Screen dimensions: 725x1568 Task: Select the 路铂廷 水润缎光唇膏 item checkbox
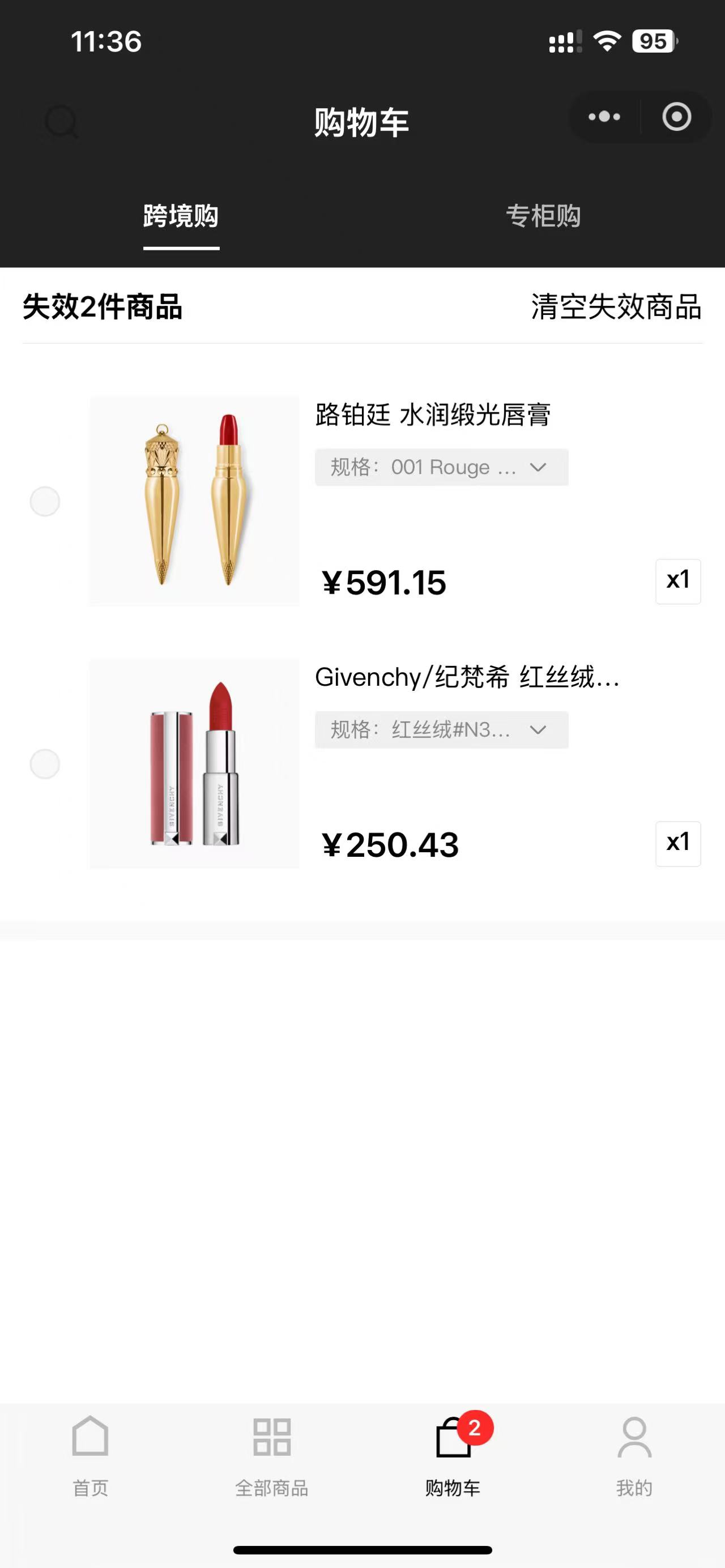(45, 502)
